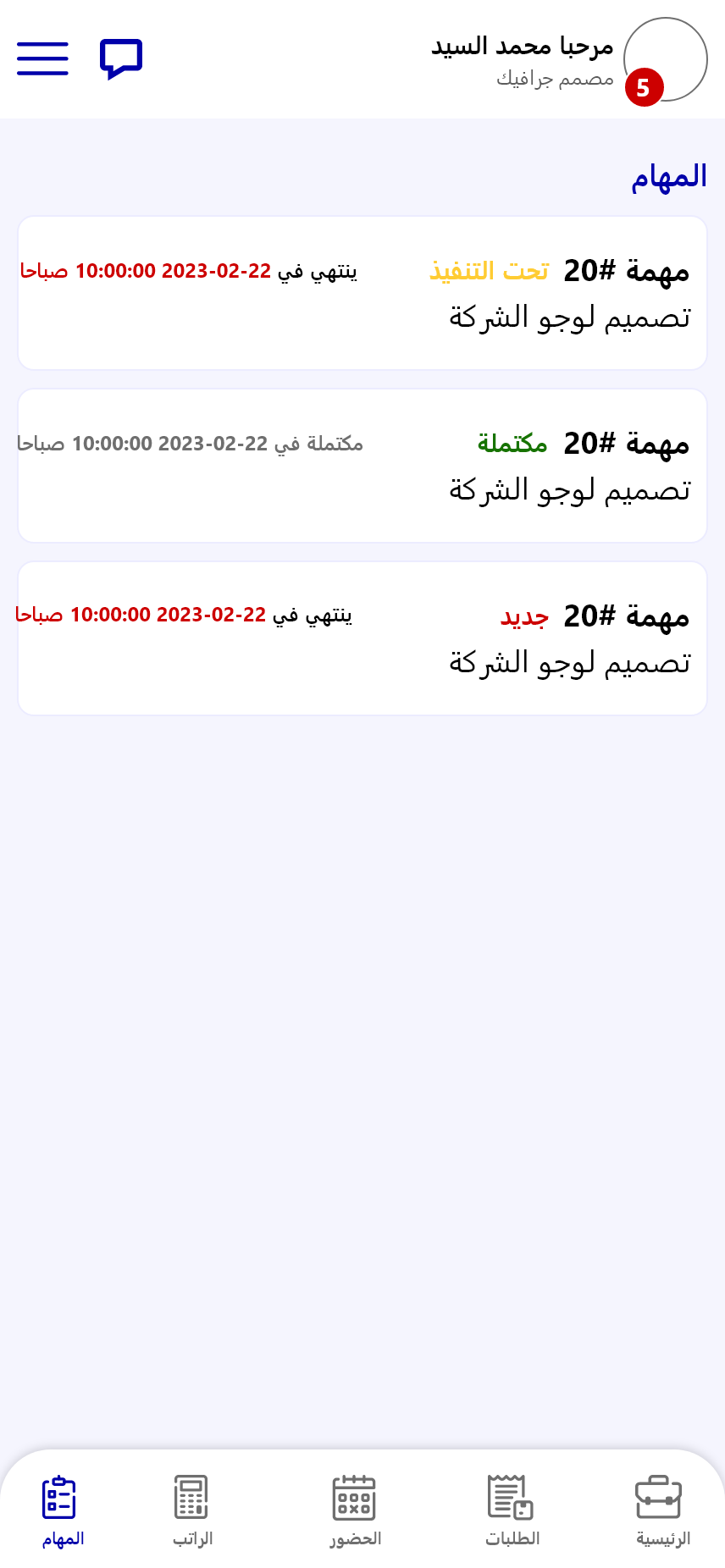Open the task marked تحت التنفيذ
This screenshot has height=1568, width=725.
pos(362,293)
